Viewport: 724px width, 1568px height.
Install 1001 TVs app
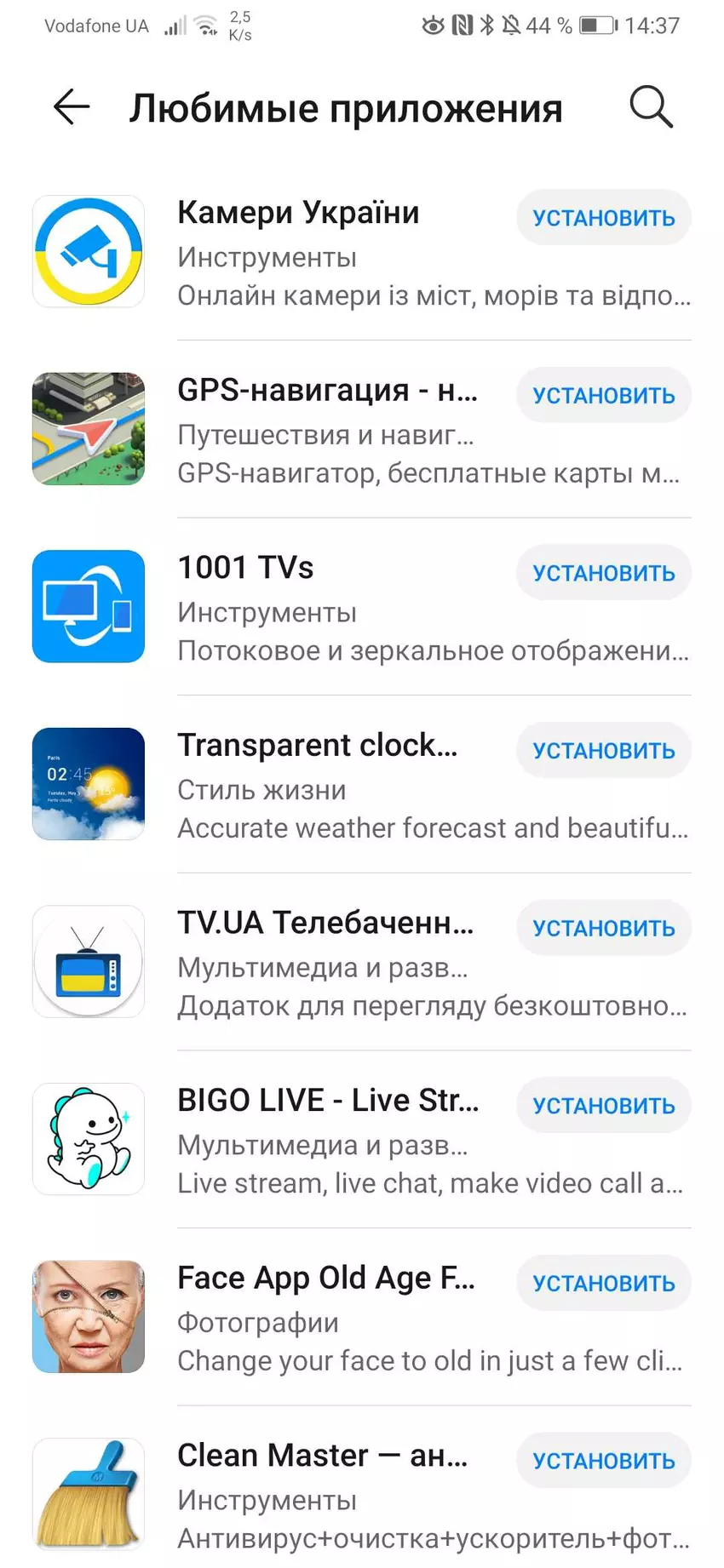[x=603, y=573]
